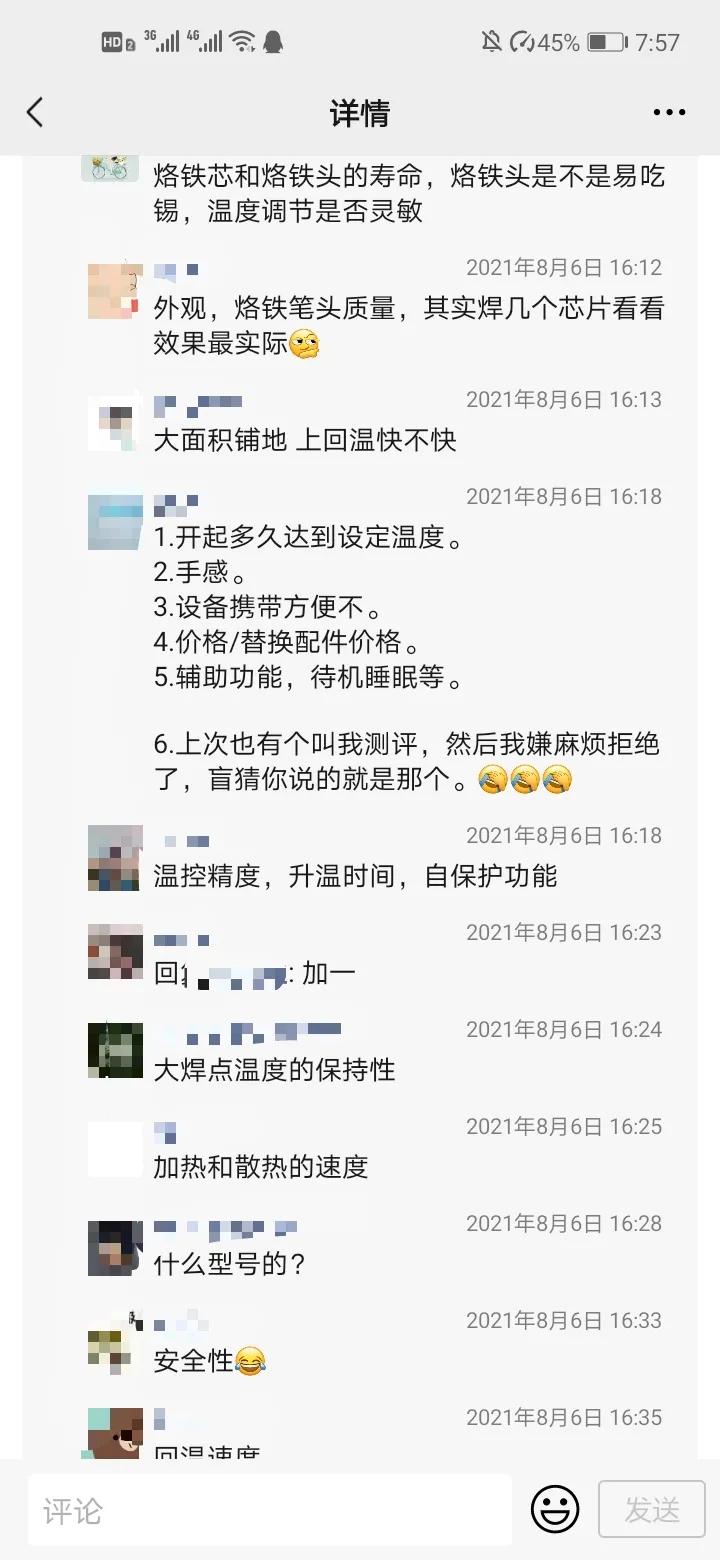The height and width of the screenshot is (1560, 720).
Task: Tap the back arrow to leave 详情 page
Action: [x=35, y=112]
